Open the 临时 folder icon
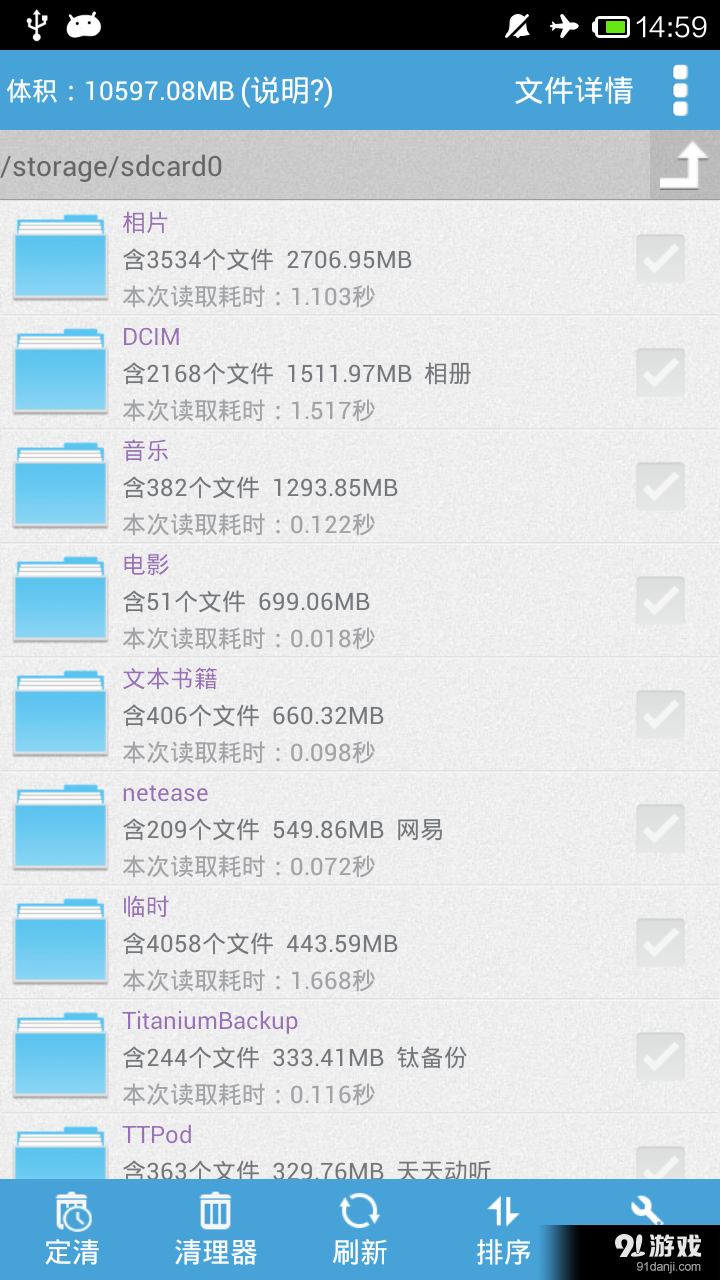This screenshot has height=1280, width=720. pos(59,940)
